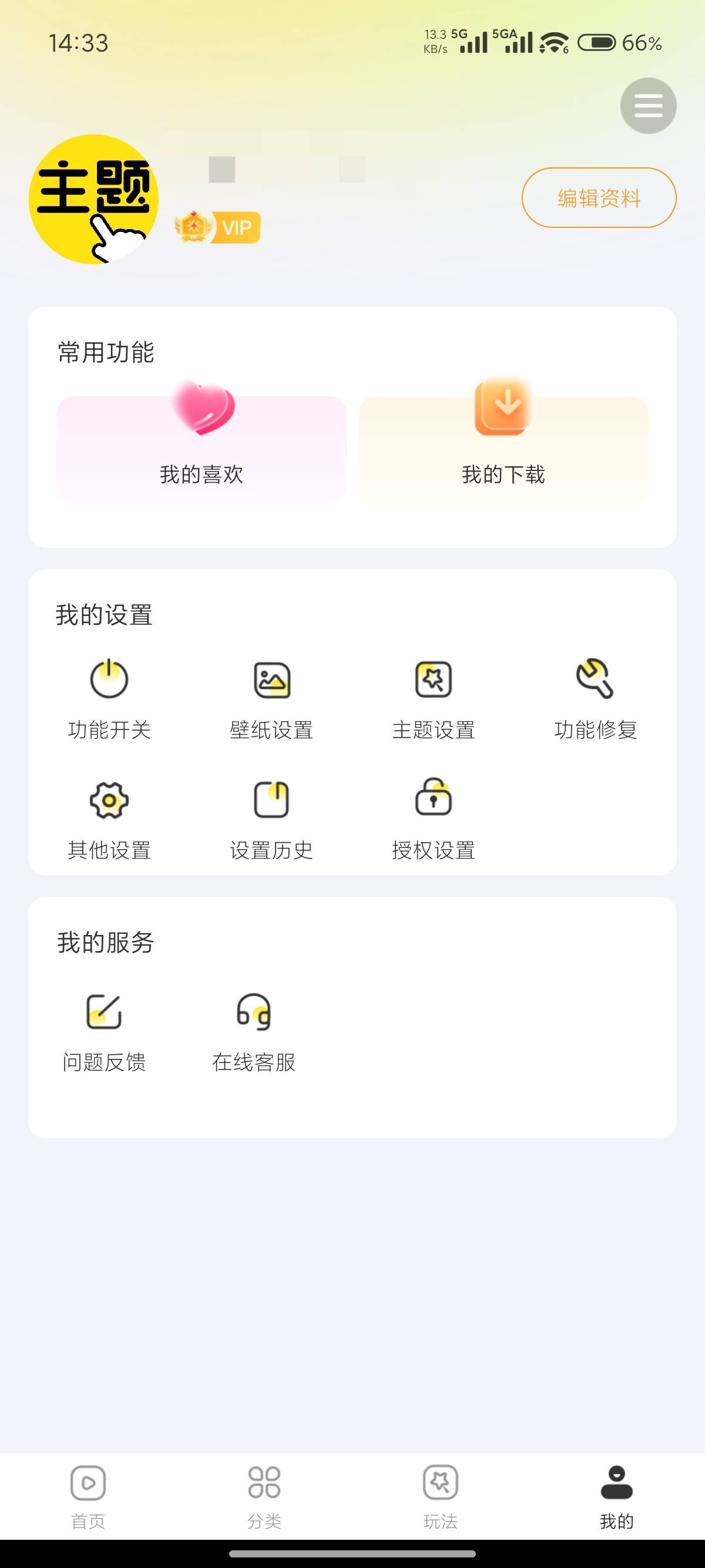Open 授权设置

tap(434, 819)
